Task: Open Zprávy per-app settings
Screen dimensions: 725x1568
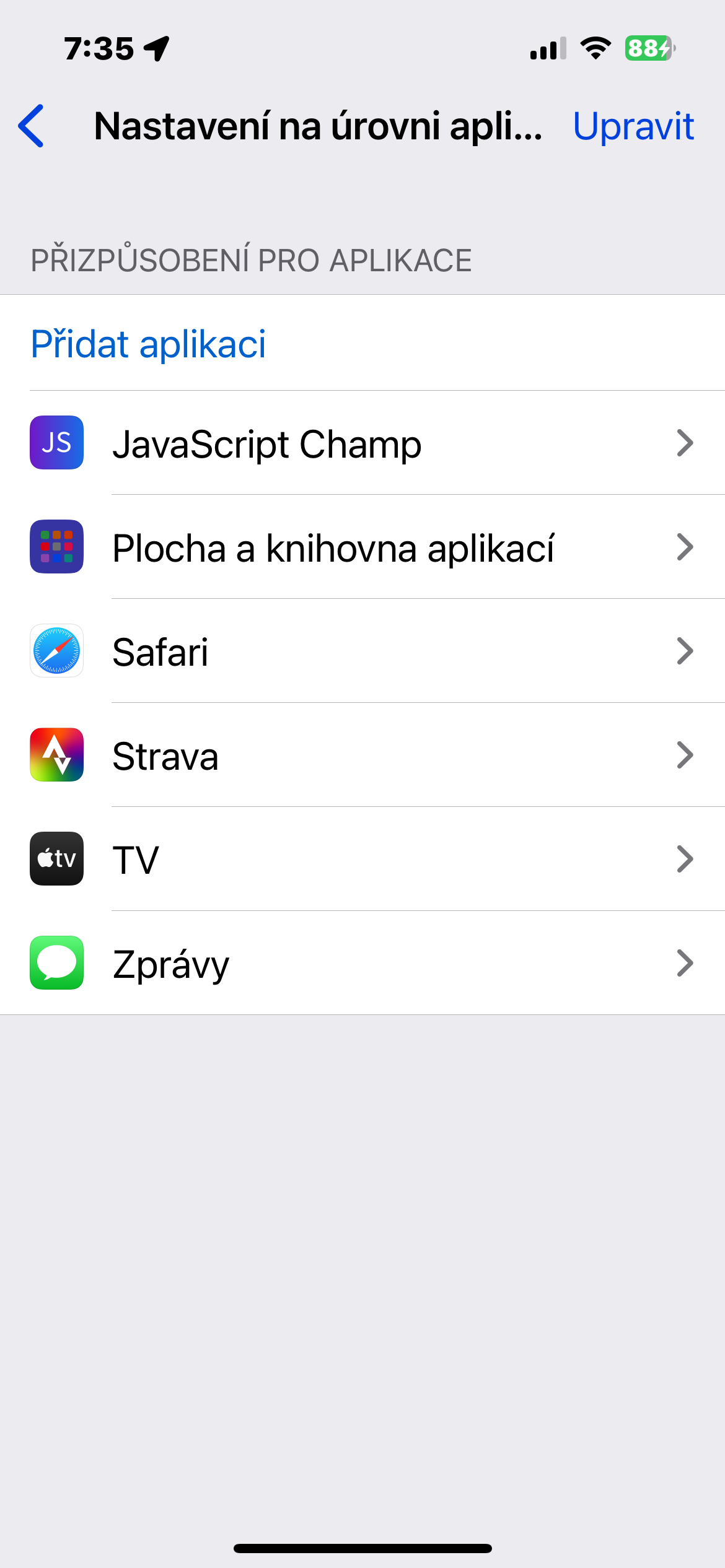Action: (x=362, y=964)
